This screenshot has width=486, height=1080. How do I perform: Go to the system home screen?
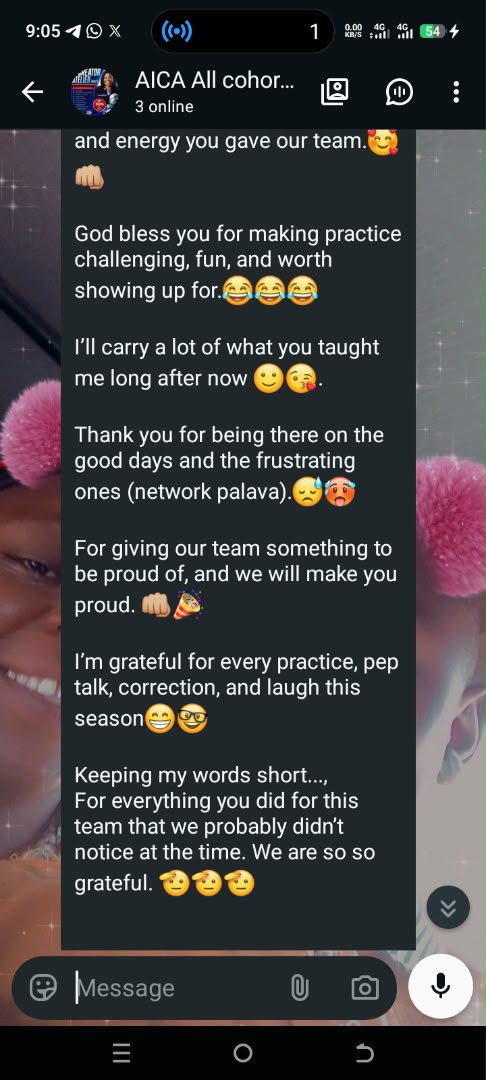pyautogui.click(x=242, y=1053)
